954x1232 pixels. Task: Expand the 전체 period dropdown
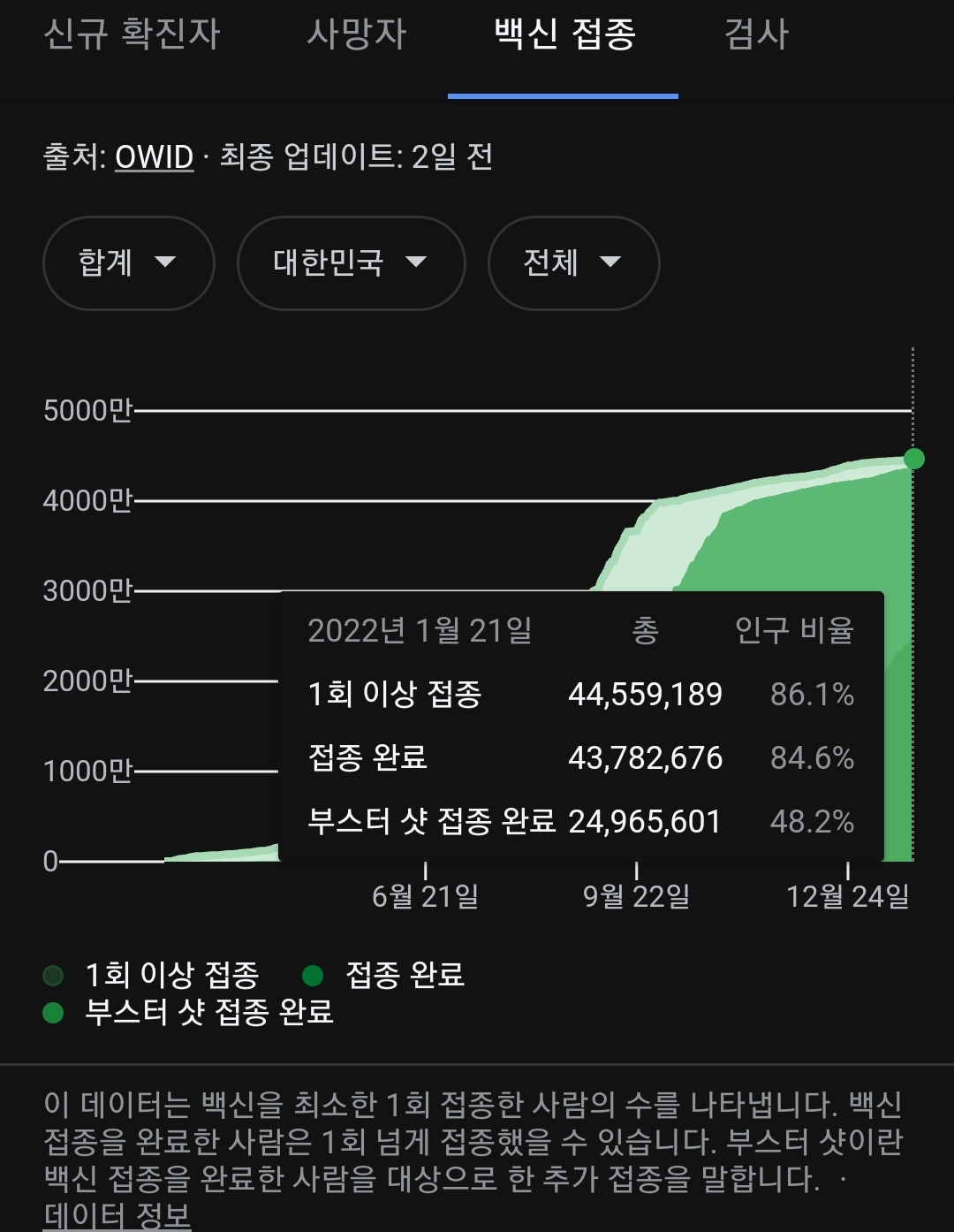coord(573,262)
